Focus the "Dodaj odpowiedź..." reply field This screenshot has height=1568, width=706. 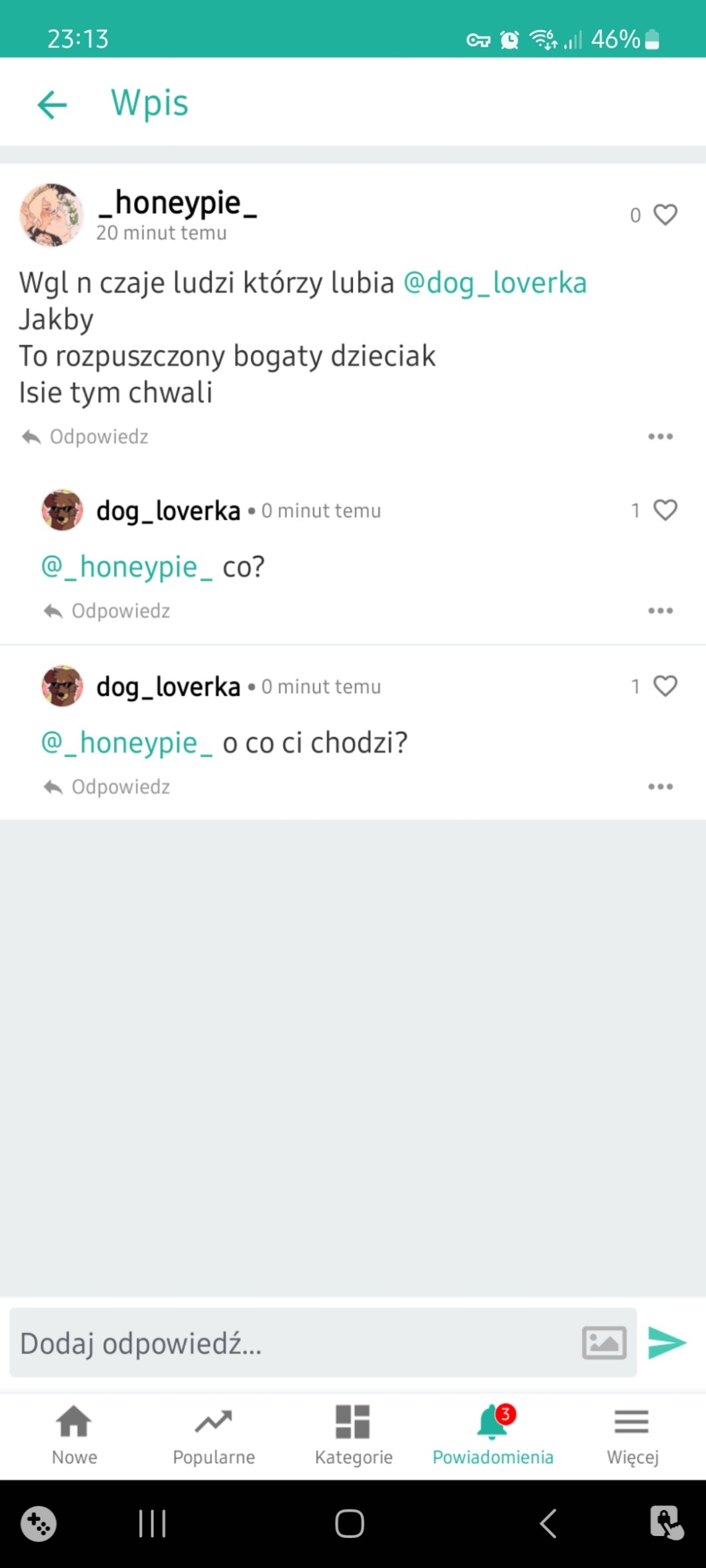[293, 1343]
